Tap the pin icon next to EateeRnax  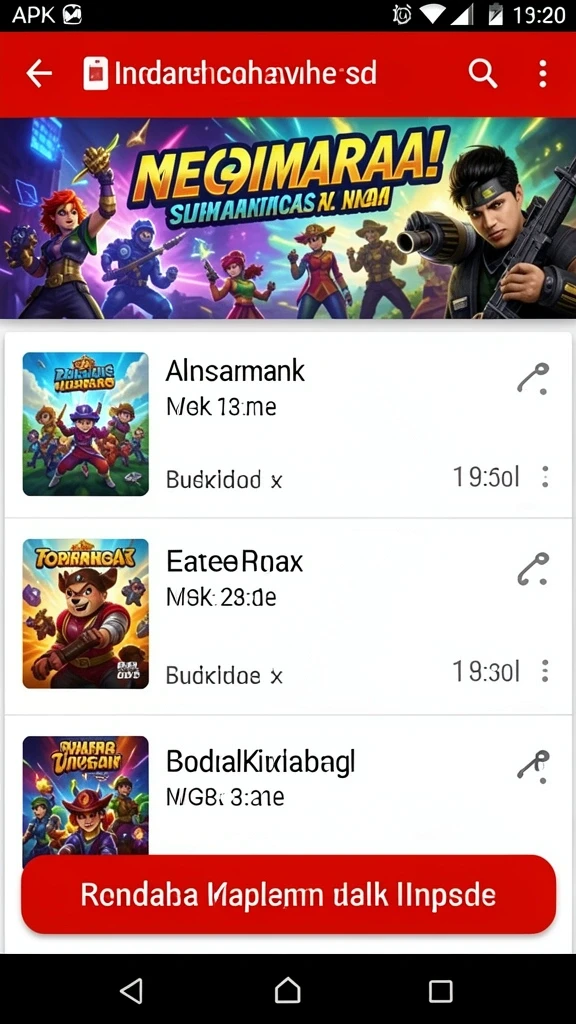pyautogui.click(x=534, y=569)
